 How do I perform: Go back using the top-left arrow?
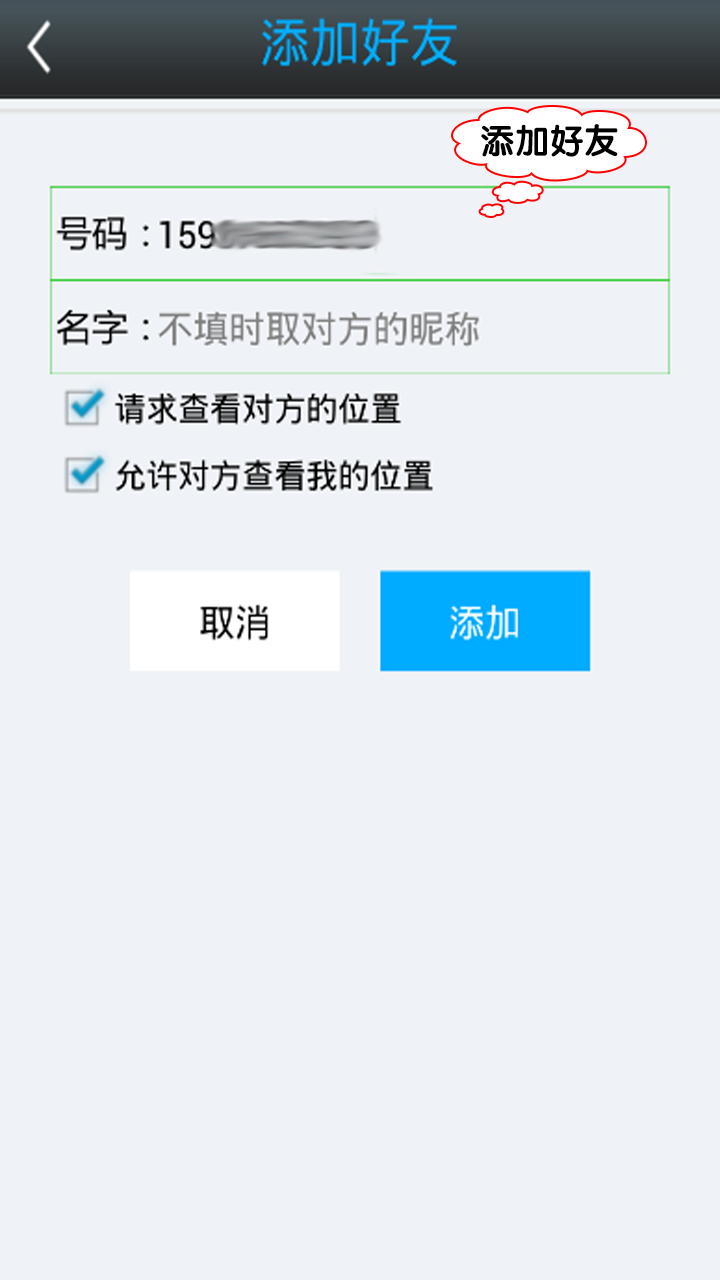coord(39,47)
